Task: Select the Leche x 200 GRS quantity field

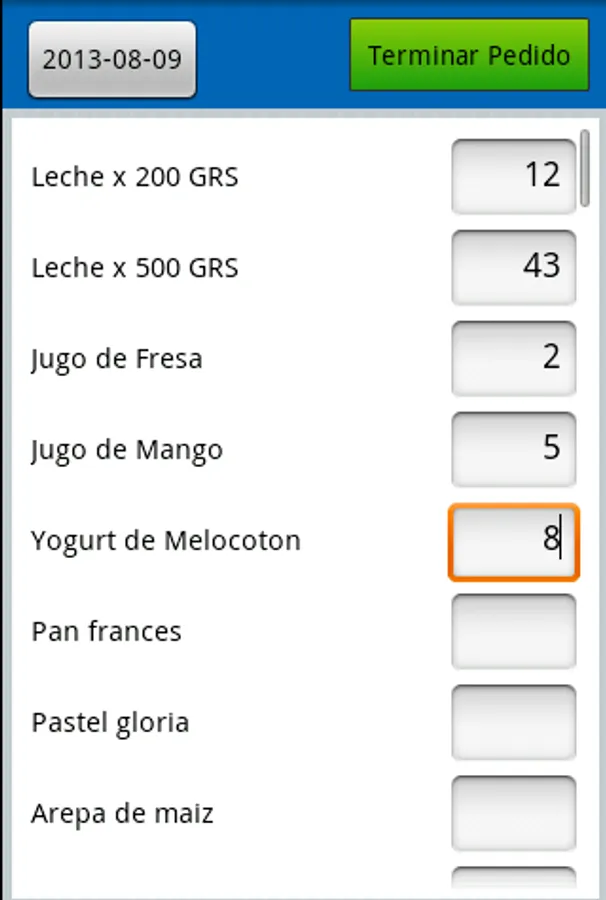Action: pyautogui.click(x=513, y=177)
